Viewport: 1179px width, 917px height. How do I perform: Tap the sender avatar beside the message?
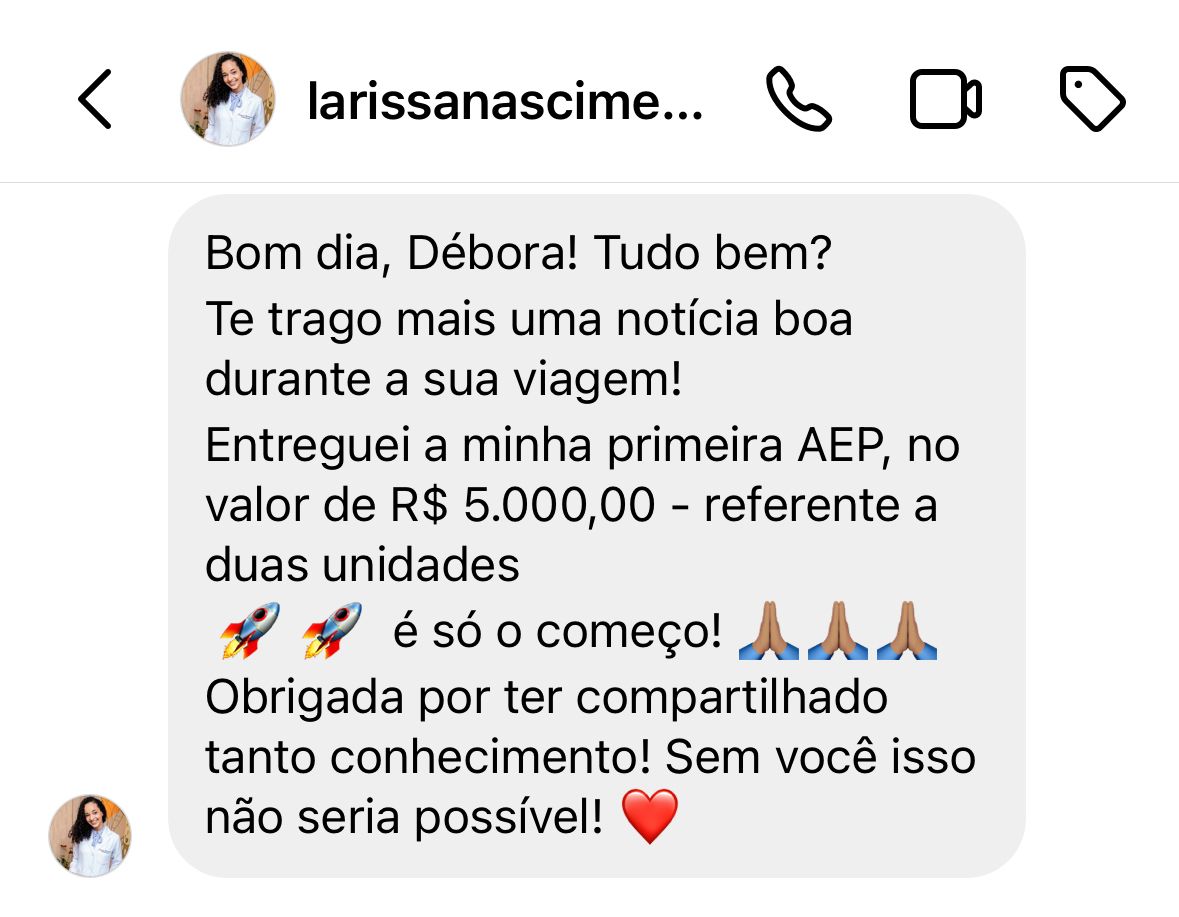pyautogui.click(x=90, y=835)
